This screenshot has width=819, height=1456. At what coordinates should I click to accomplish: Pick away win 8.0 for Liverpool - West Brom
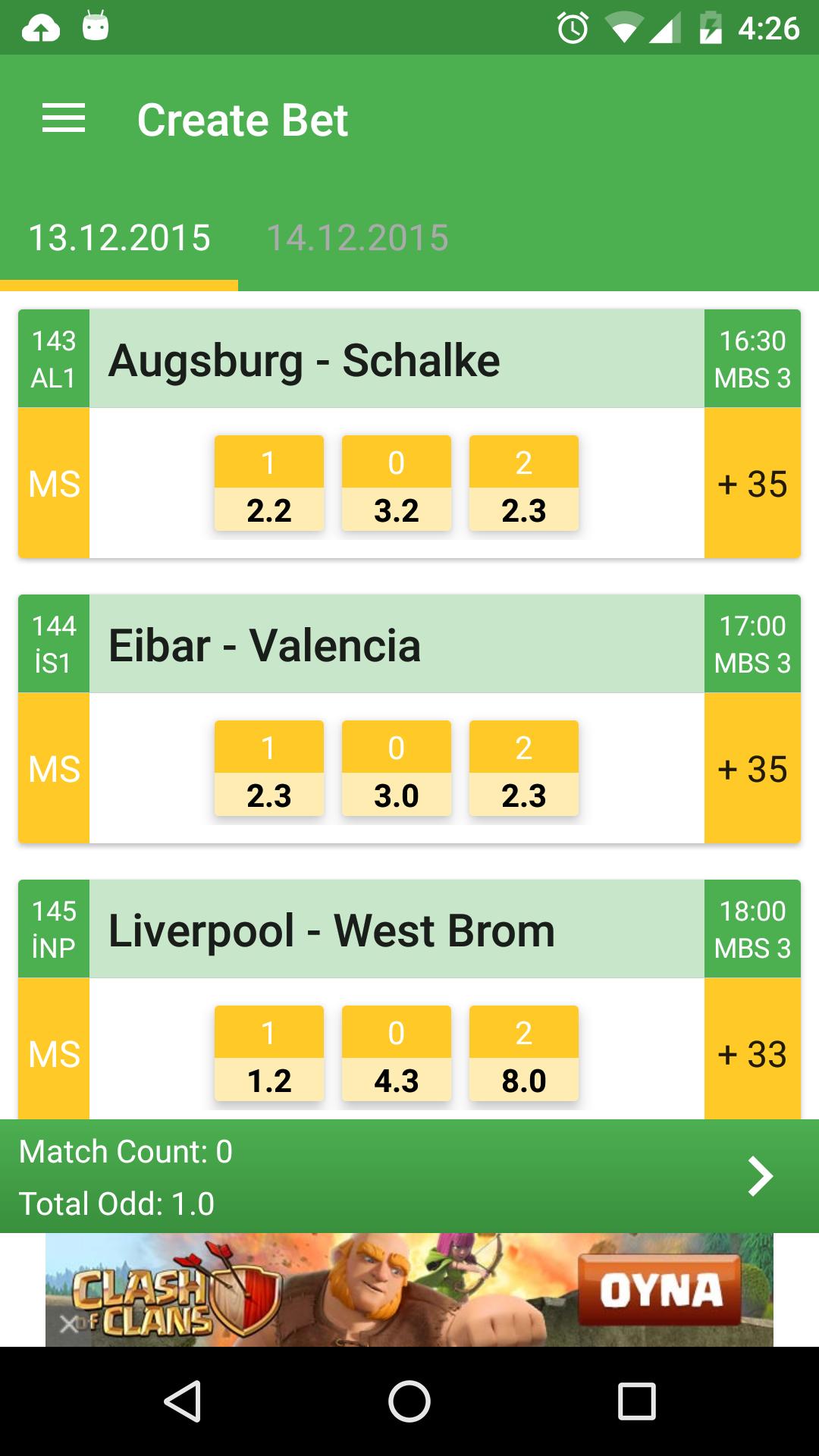pyautogui.click(x=524, y=1054)
